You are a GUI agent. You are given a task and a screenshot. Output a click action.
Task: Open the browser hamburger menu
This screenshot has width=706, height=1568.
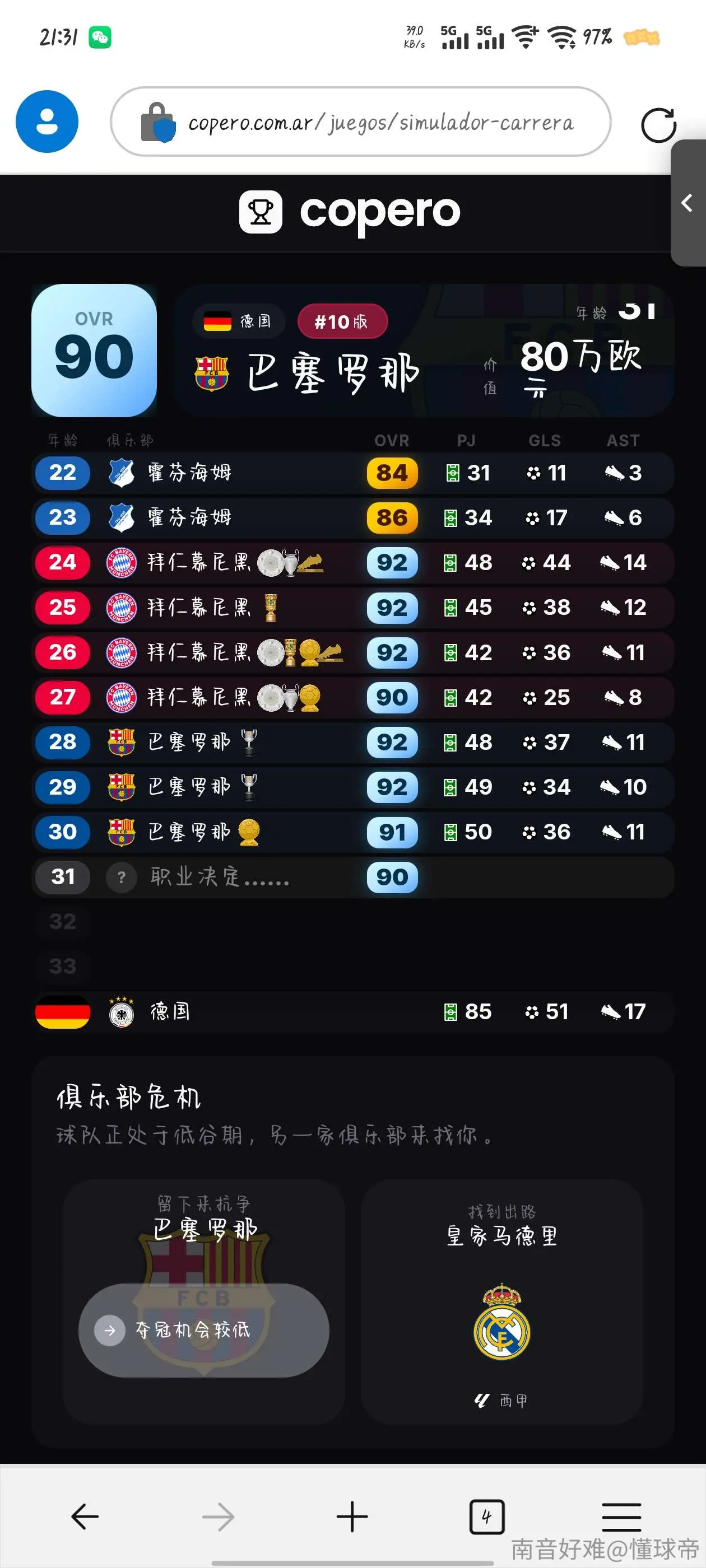coord(621,1516)
